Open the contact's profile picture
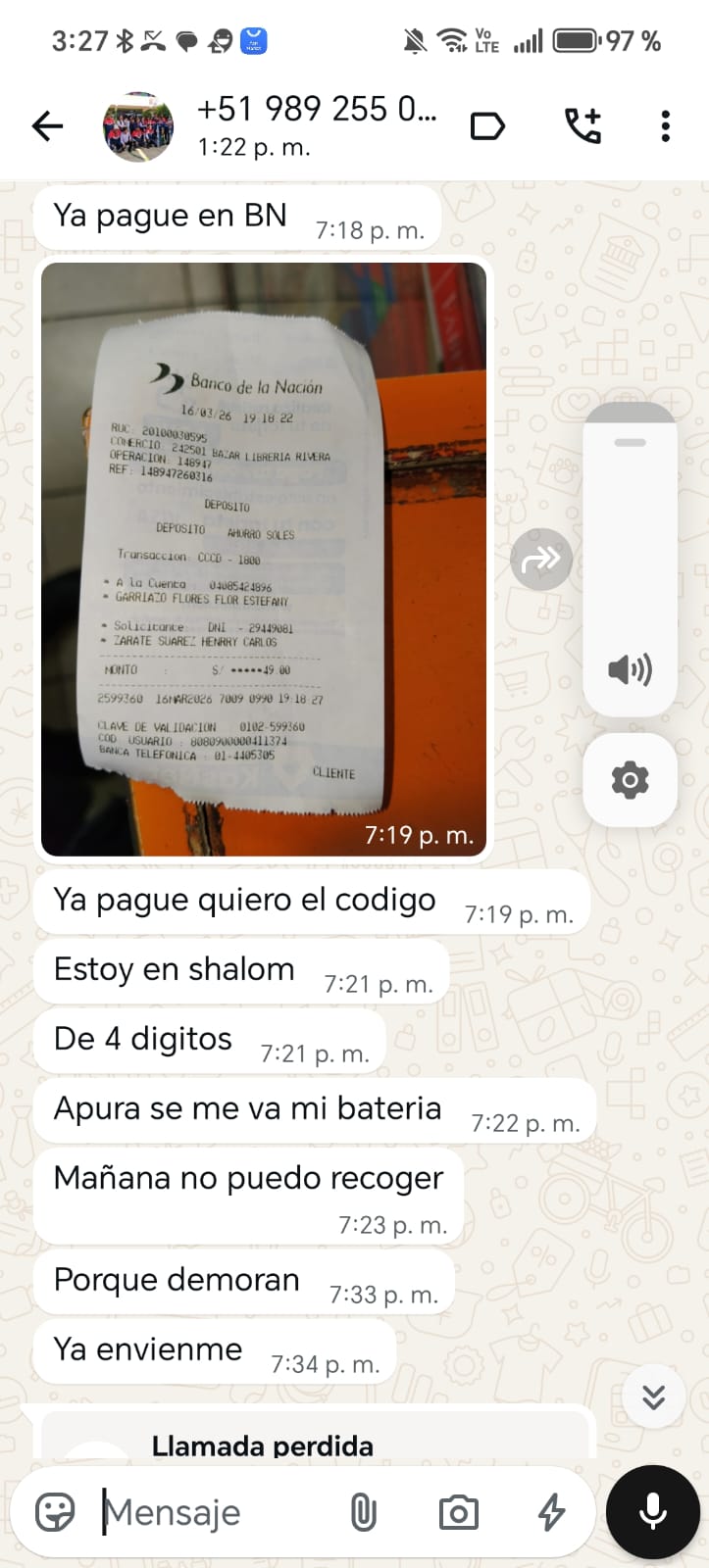The width and height of the screenshot is (709, 1568). click(138, 126)
